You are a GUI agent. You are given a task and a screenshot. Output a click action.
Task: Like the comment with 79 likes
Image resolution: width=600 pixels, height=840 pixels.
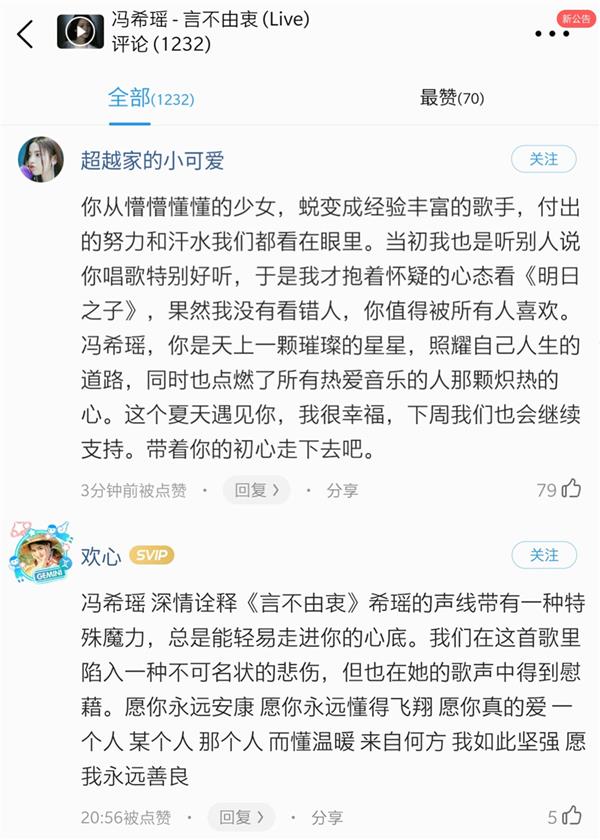(571, 489)
